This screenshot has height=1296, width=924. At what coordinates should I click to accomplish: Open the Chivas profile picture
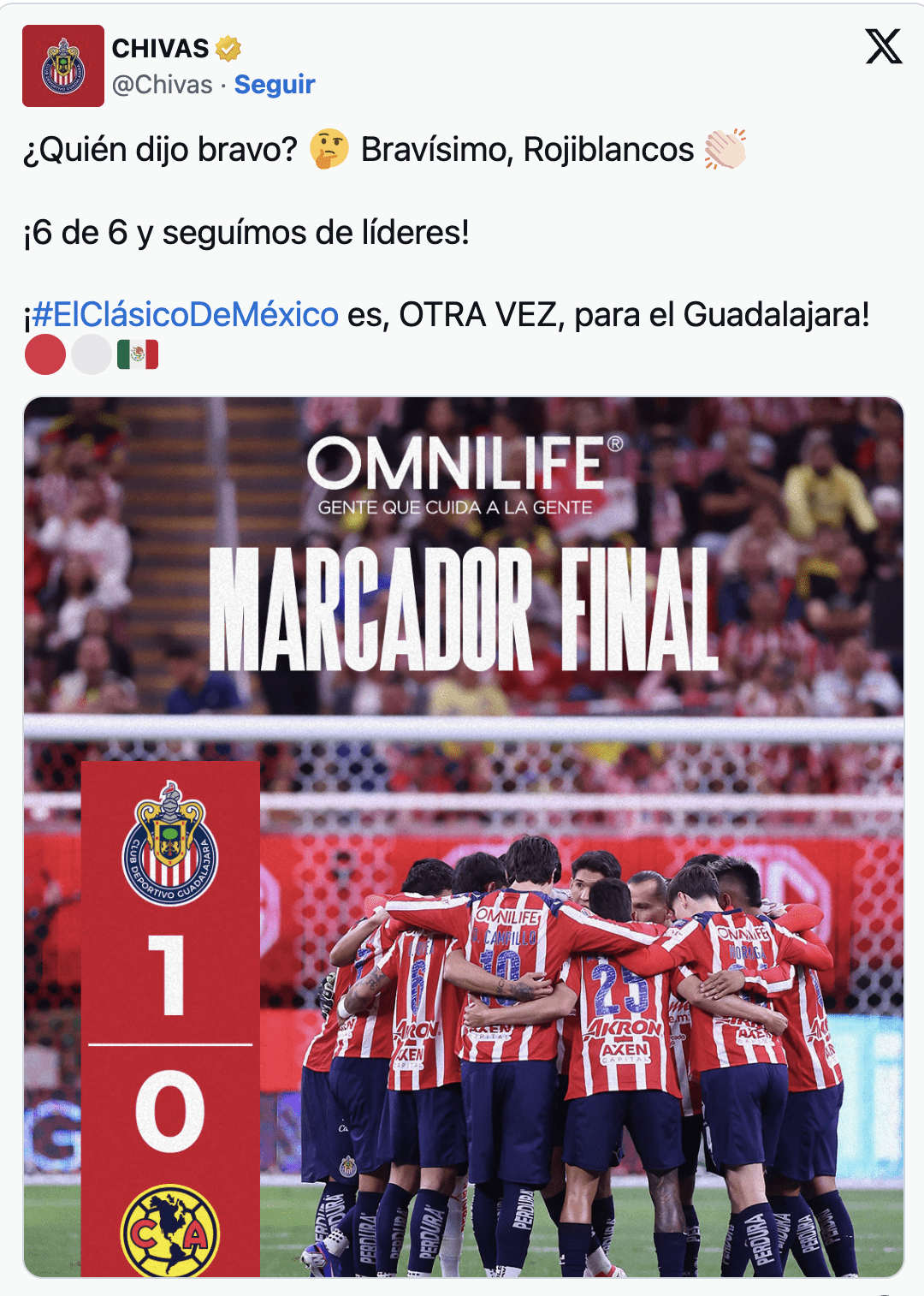[x=63, y=66]
